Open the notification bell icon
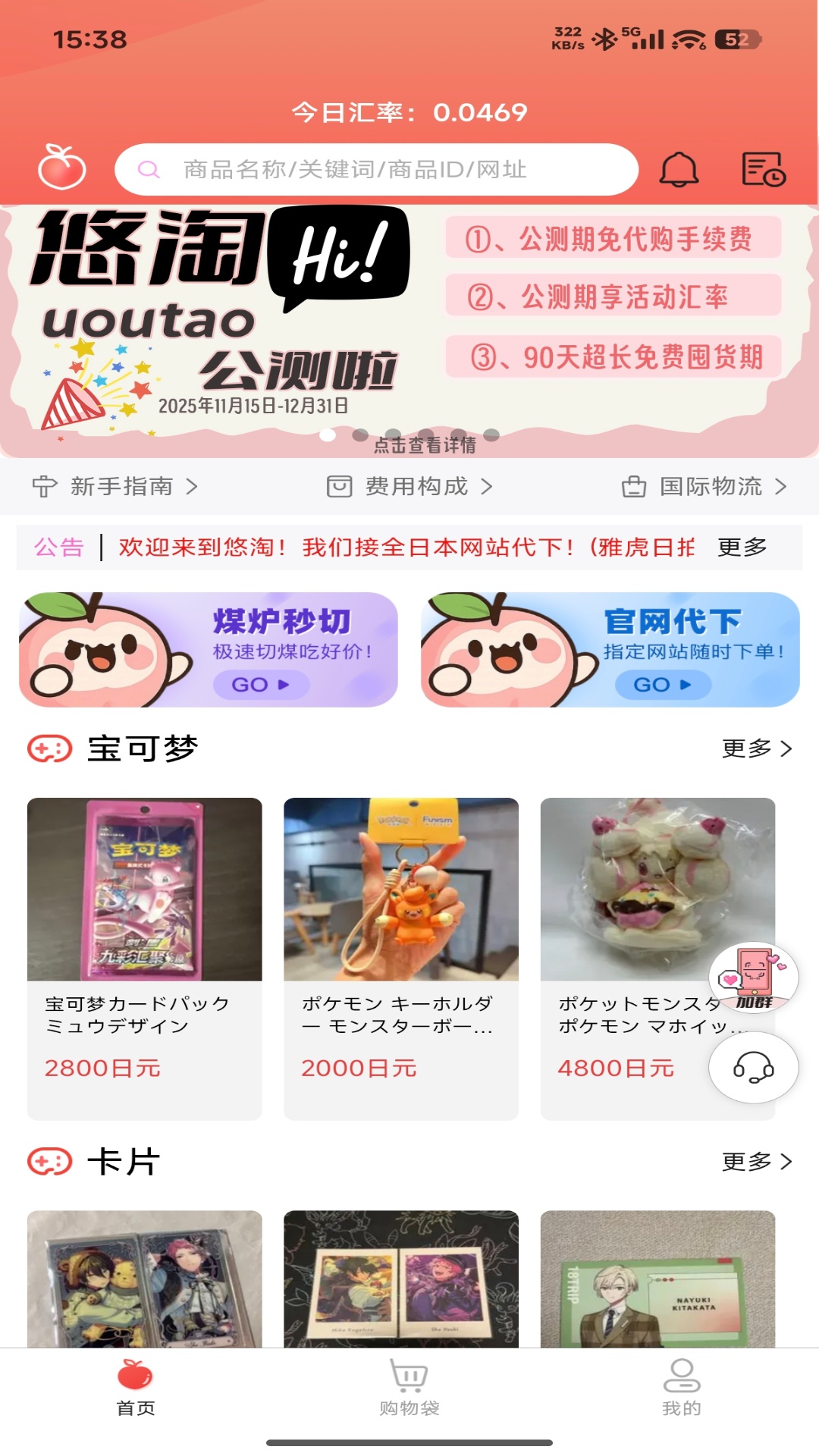The height and width of the screenshot is (1456, 819). [x=678, y=170]
